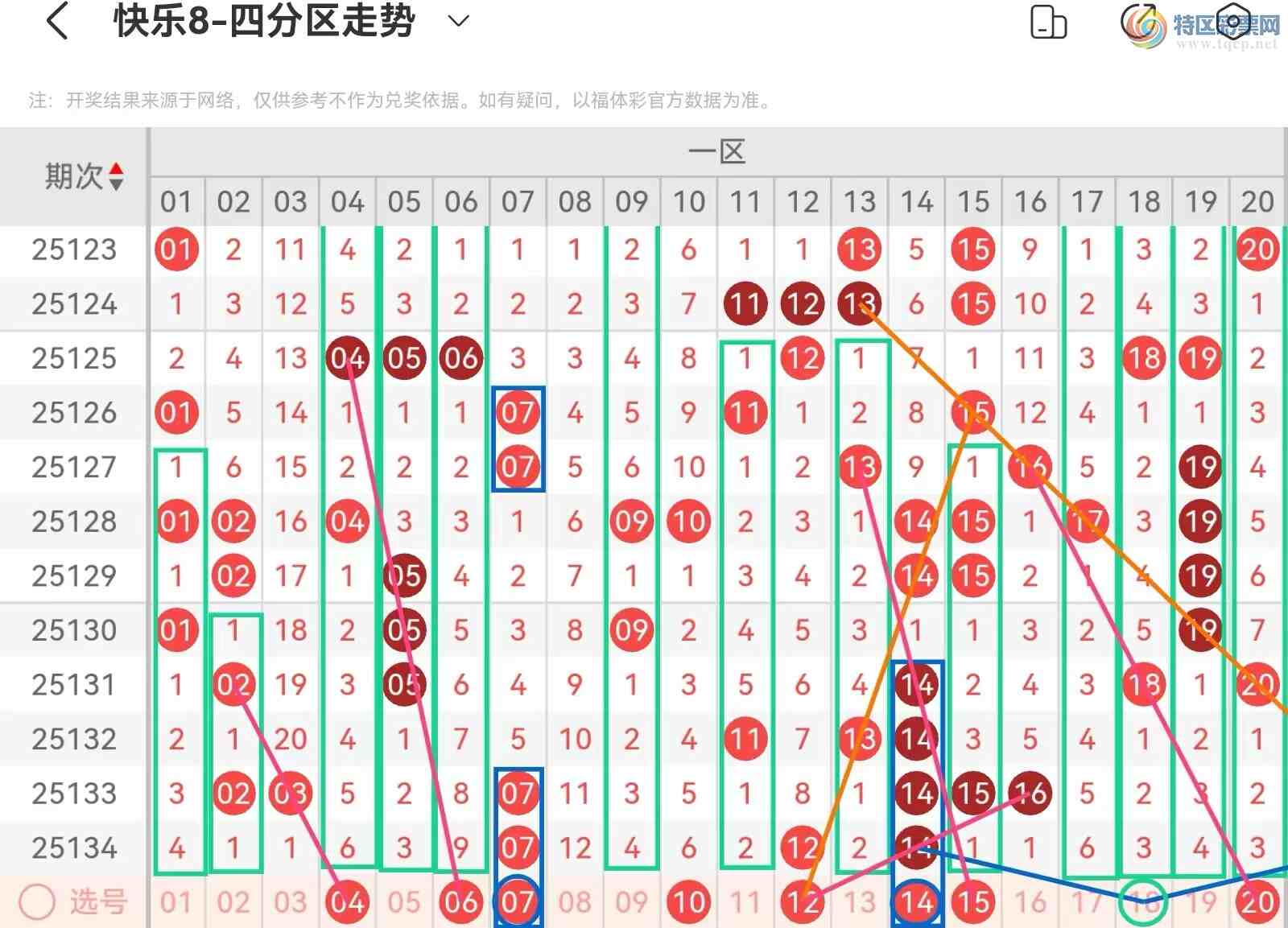Select number 05 in the 选号 row
This screenshot has width=1288, height=928.
(x=404, y=902)
